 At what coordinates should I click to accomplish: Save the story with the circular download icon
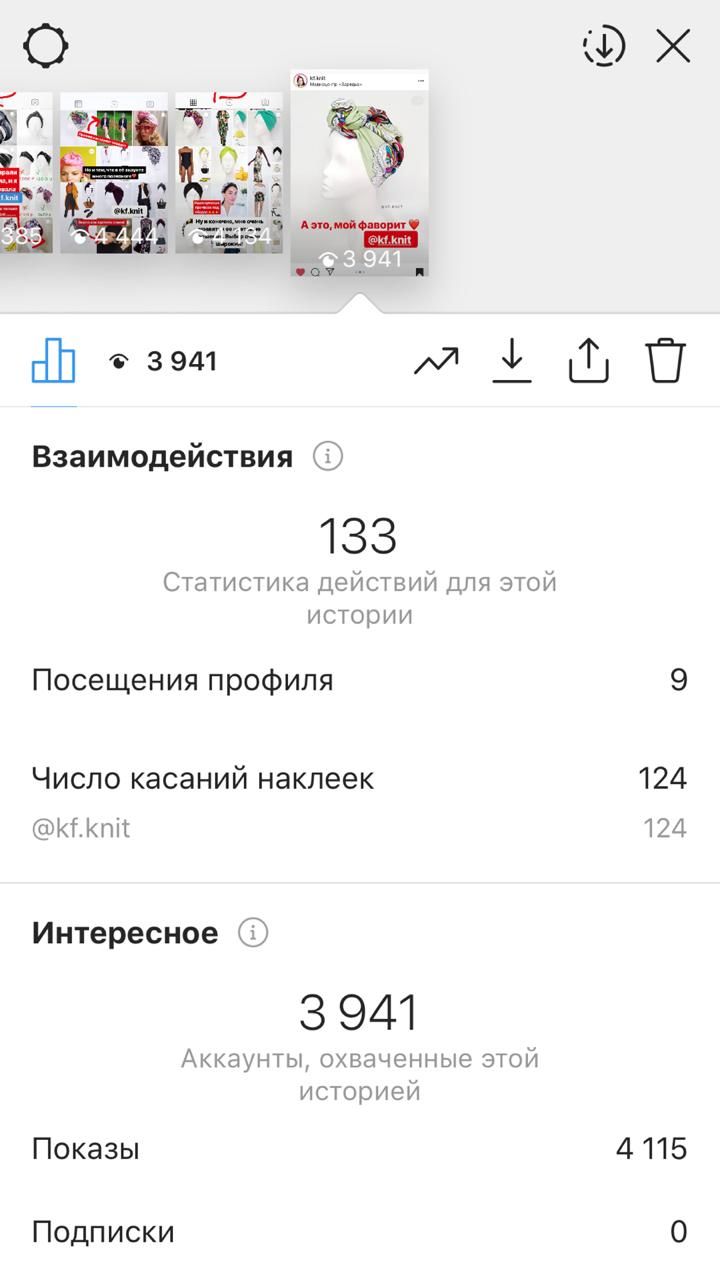tap(604, 46)
